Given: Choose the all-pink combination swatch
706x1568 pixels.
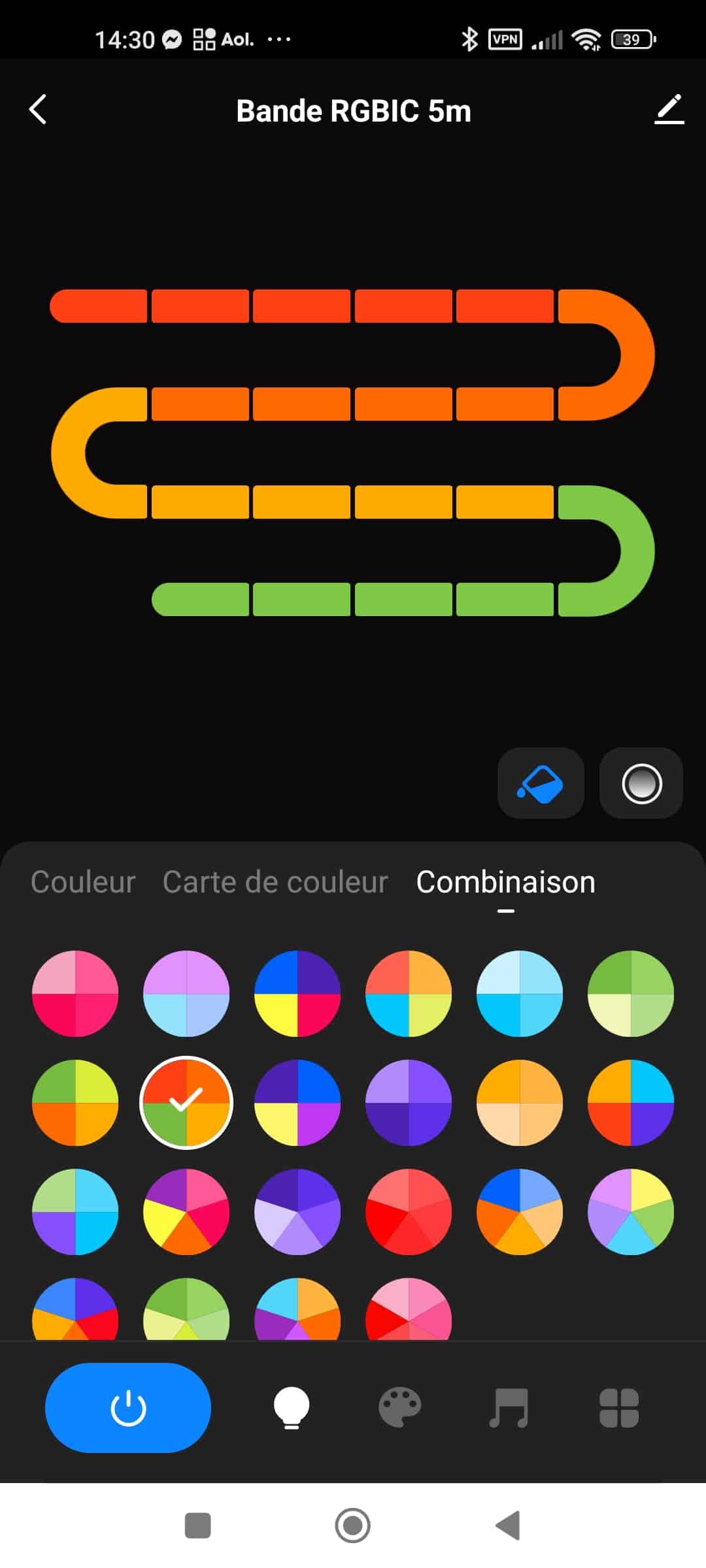Looking at the screenshot, I should 75,993.
